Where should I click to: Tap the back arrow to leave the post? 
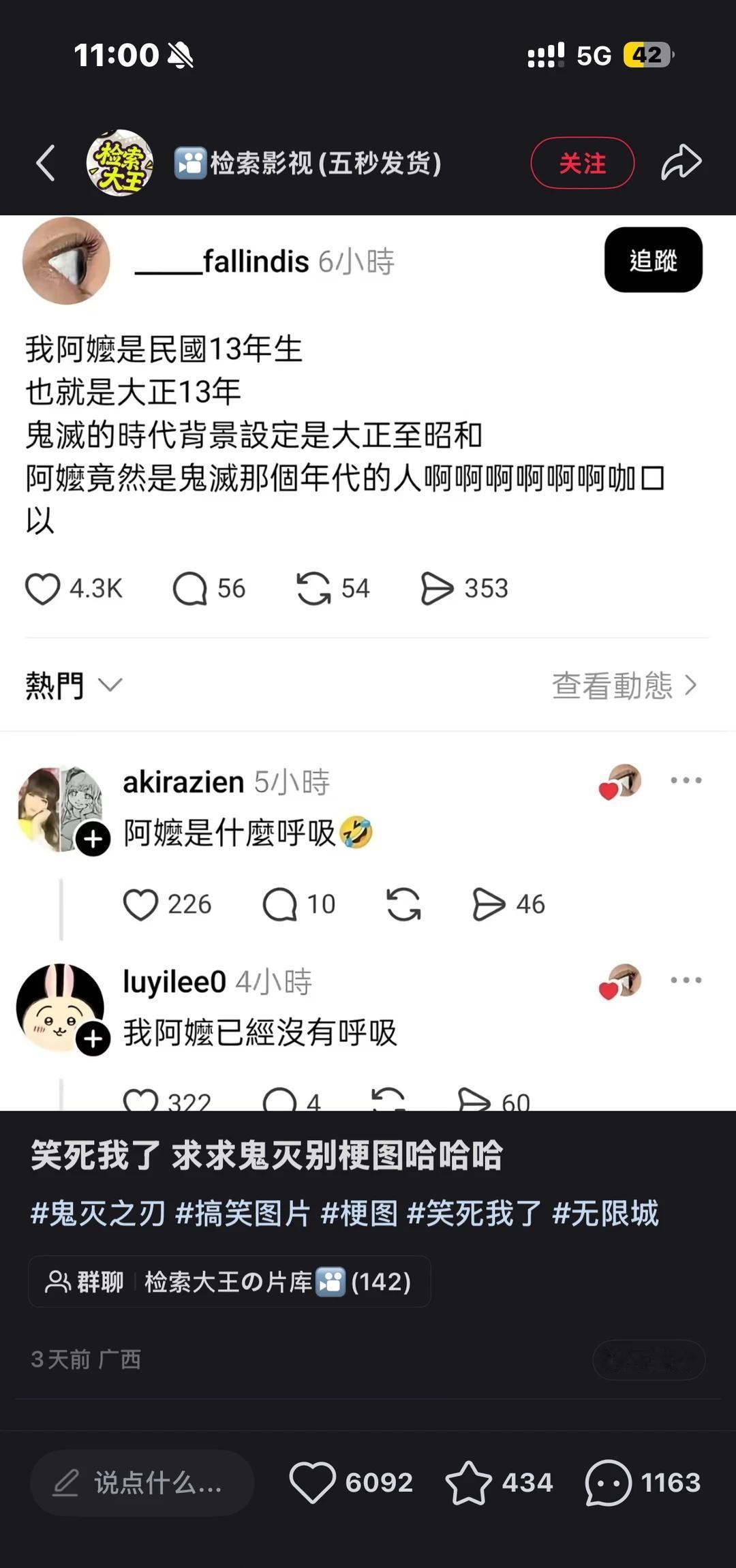[45, 164]
